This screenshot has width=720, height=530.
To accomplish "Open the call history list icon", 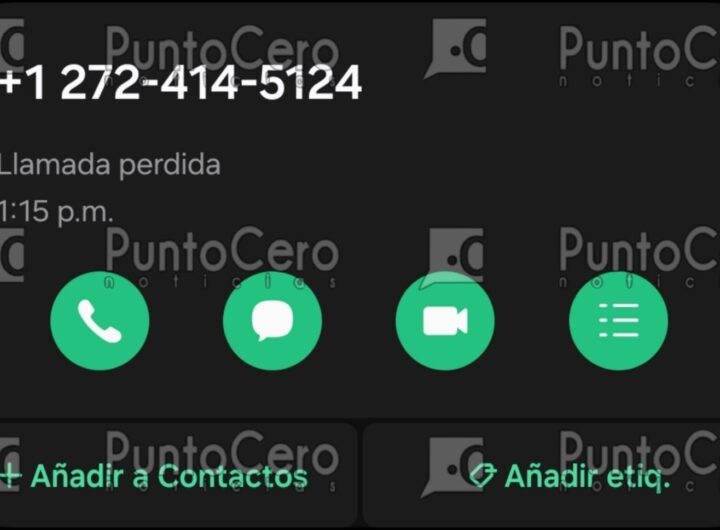I will (x=618, y=321).
